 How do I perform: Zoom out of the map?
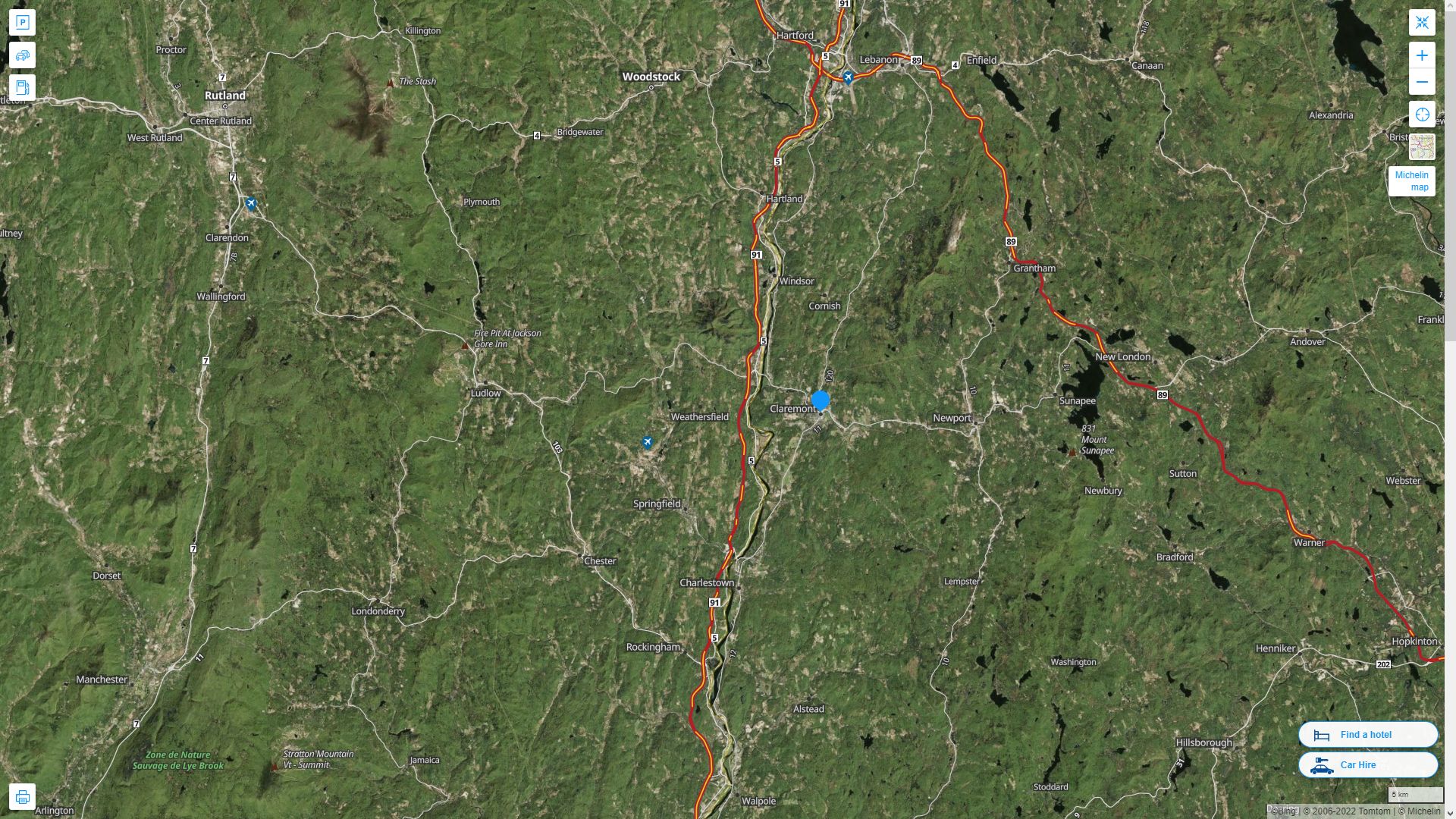coord(1422,82)
